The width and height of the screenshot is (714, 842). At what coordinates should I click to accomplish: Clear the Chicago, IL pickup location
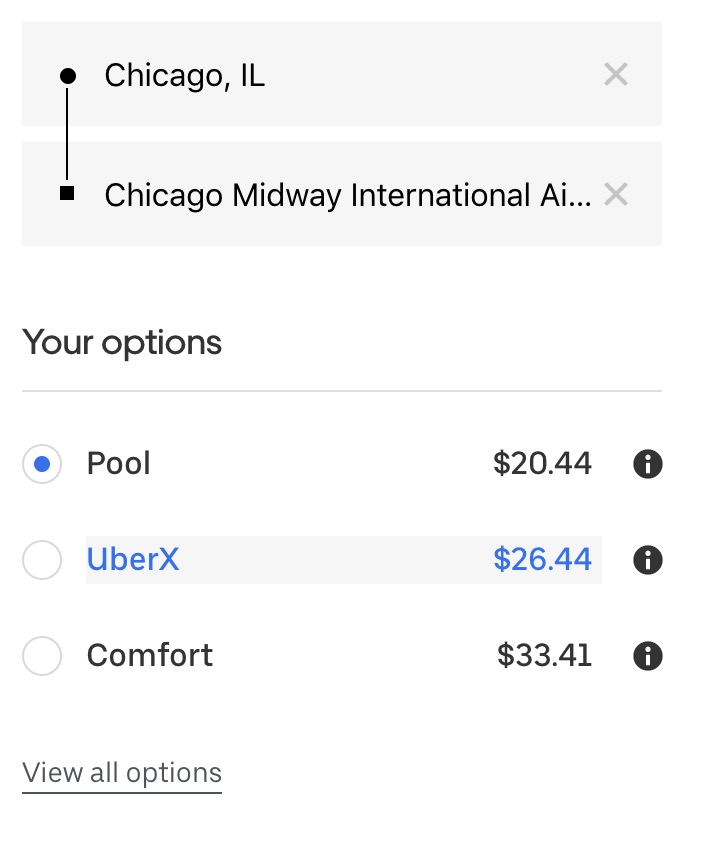pos(616,74)
